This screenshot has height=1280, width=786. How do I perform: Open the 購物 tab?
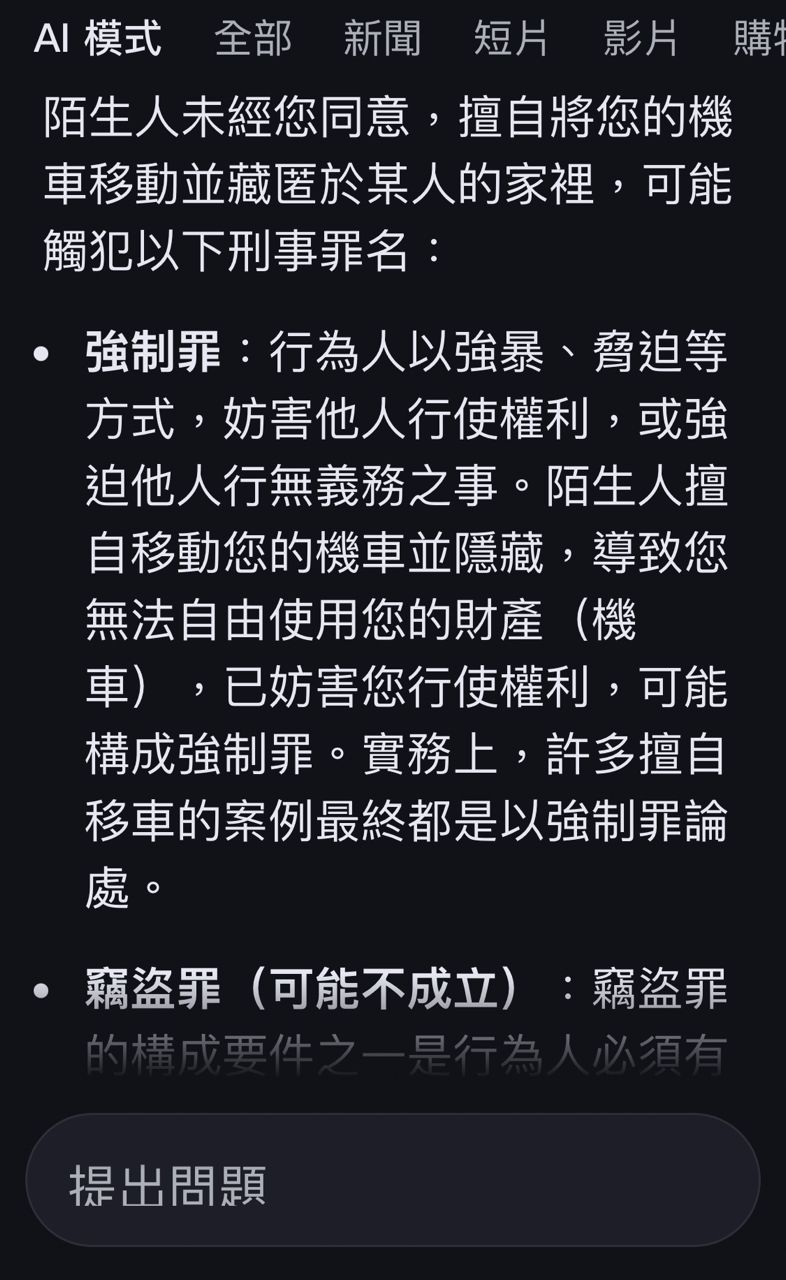pos(761,38)
